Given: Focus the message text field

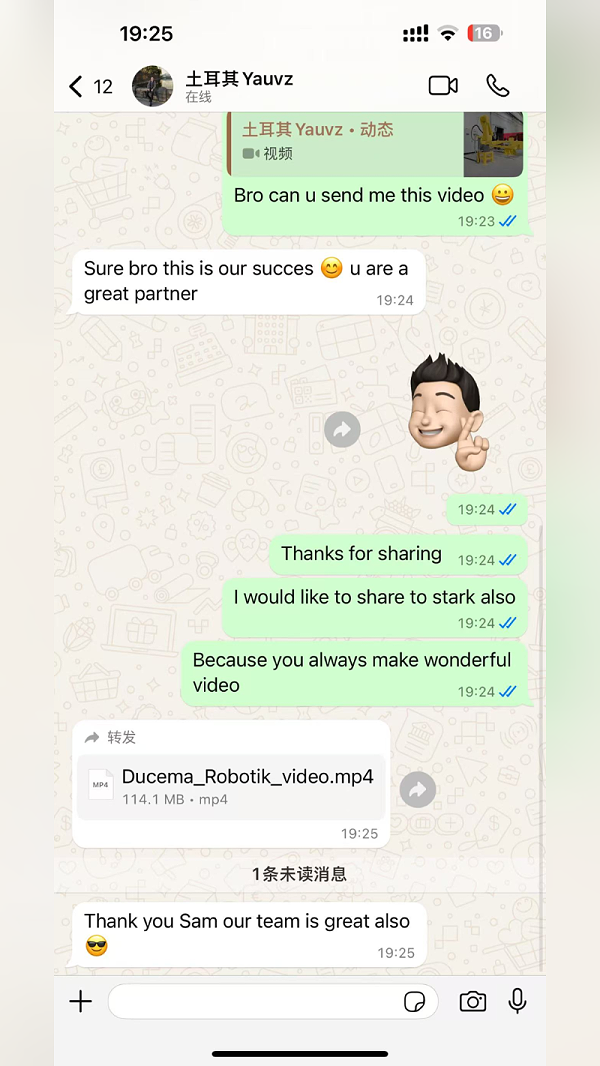Looking at the screenshot, I should click(250, 1001).
